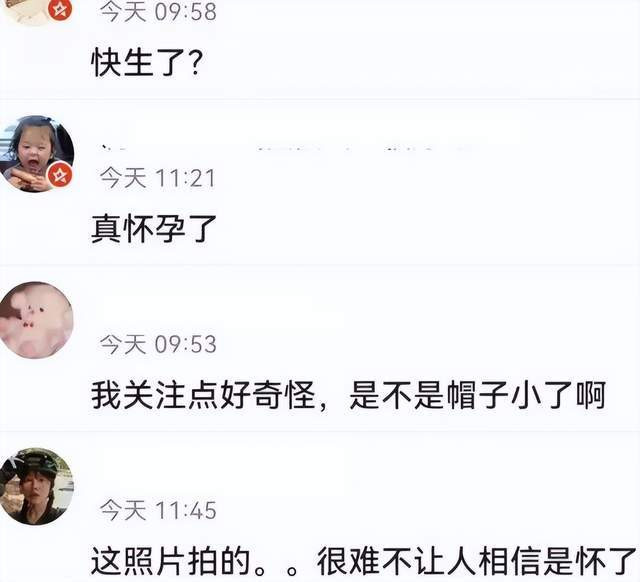Open the comment '真怀孕了'
640x582 pixels.
coord(155,230)
